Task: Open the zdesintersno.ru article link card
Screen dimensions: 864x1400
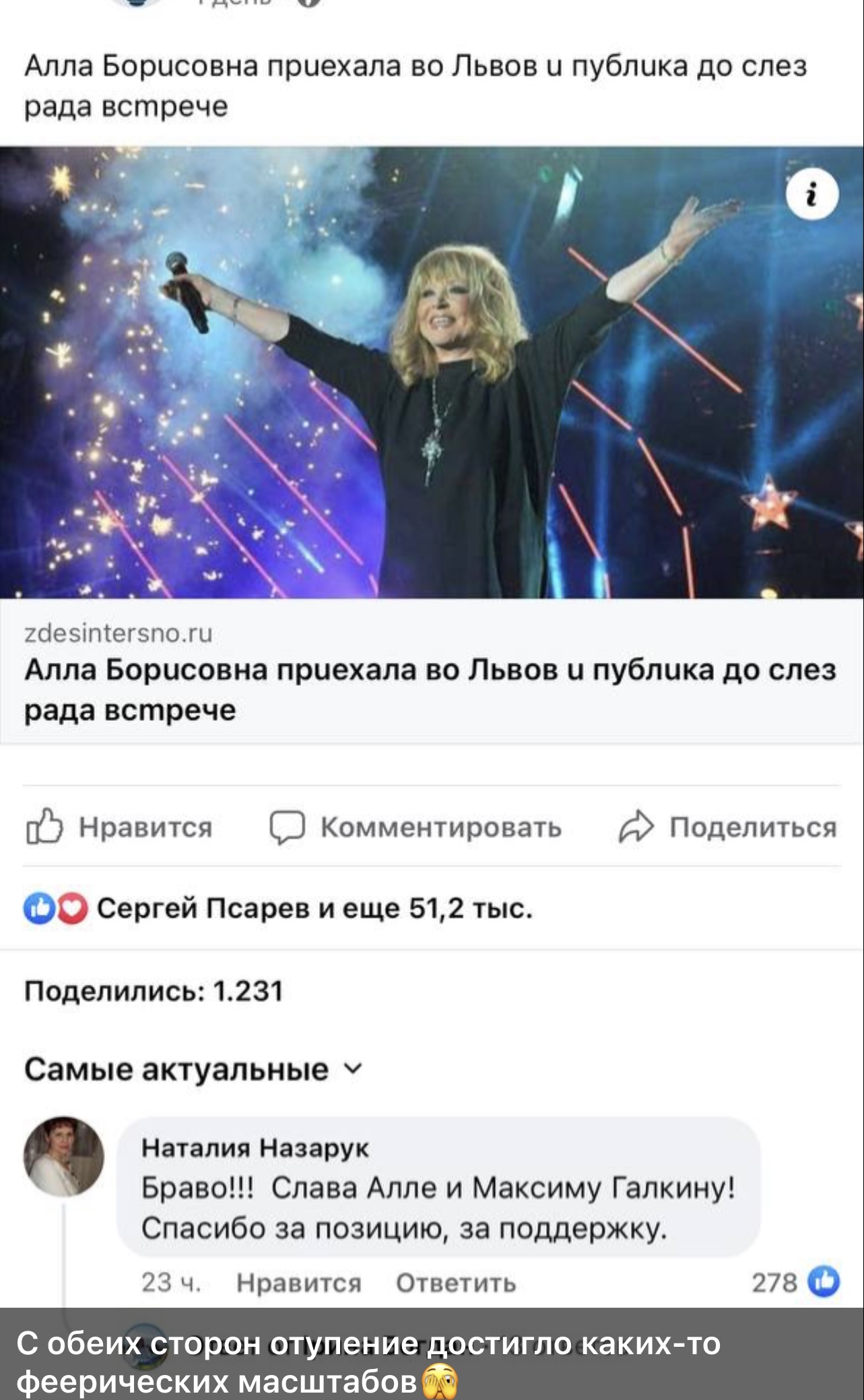Action: [432, 672]
